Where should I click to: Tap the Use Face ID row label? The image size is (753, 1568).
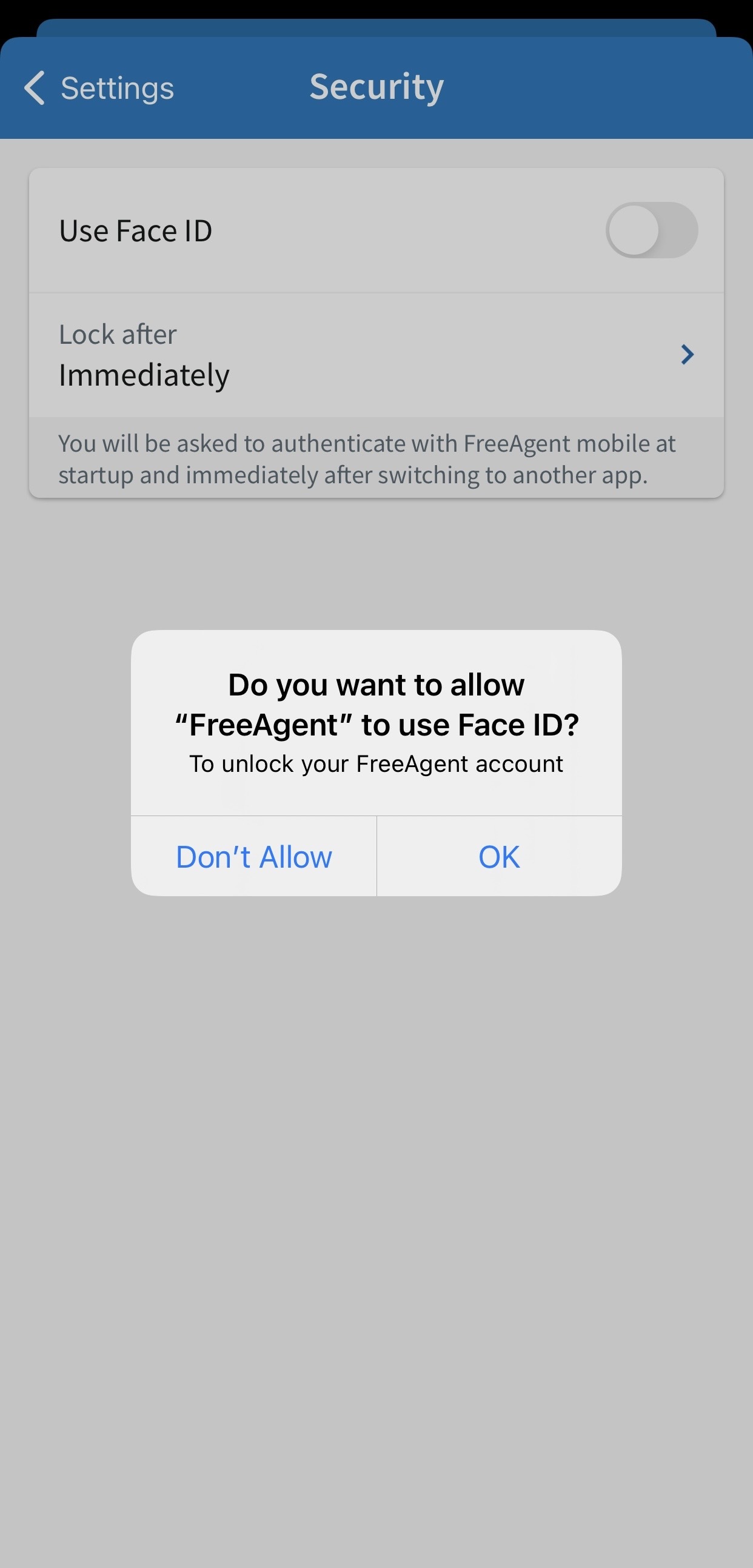pos(135,230)
